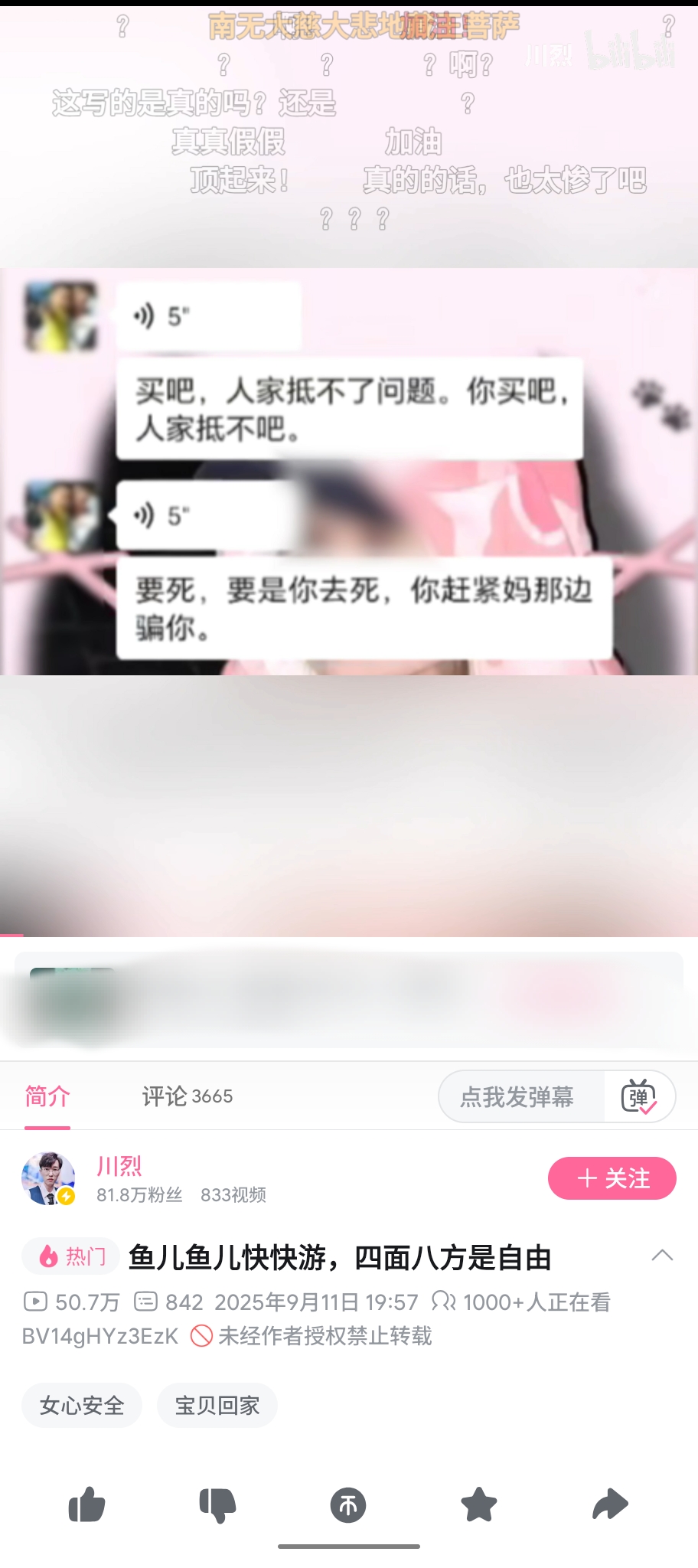This screenshot has width=698, height=1568.
Task: Like this video with thumbs up
Action: tap(86, 1504)
